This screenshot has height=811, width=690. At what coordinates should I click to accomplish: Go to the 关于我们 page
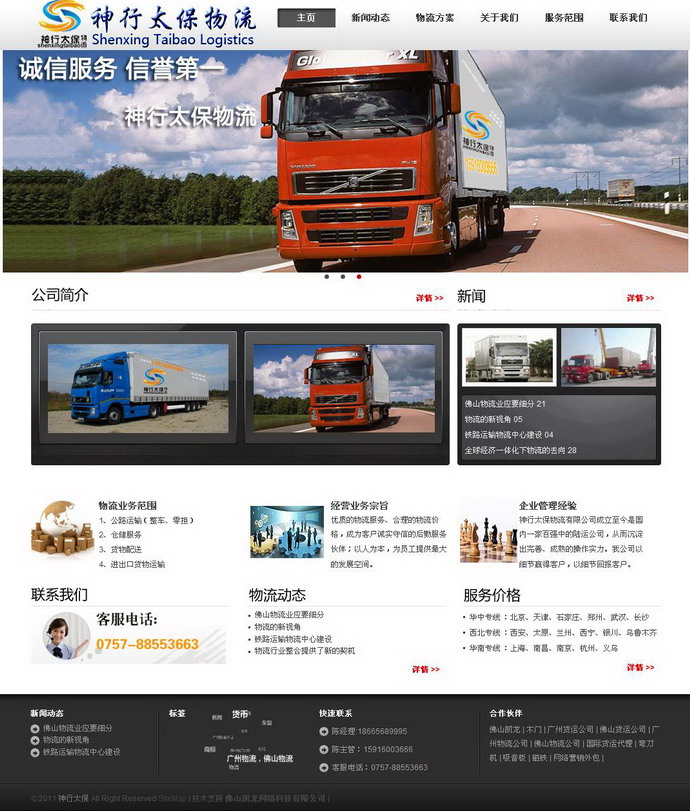(x=499, y=18)
